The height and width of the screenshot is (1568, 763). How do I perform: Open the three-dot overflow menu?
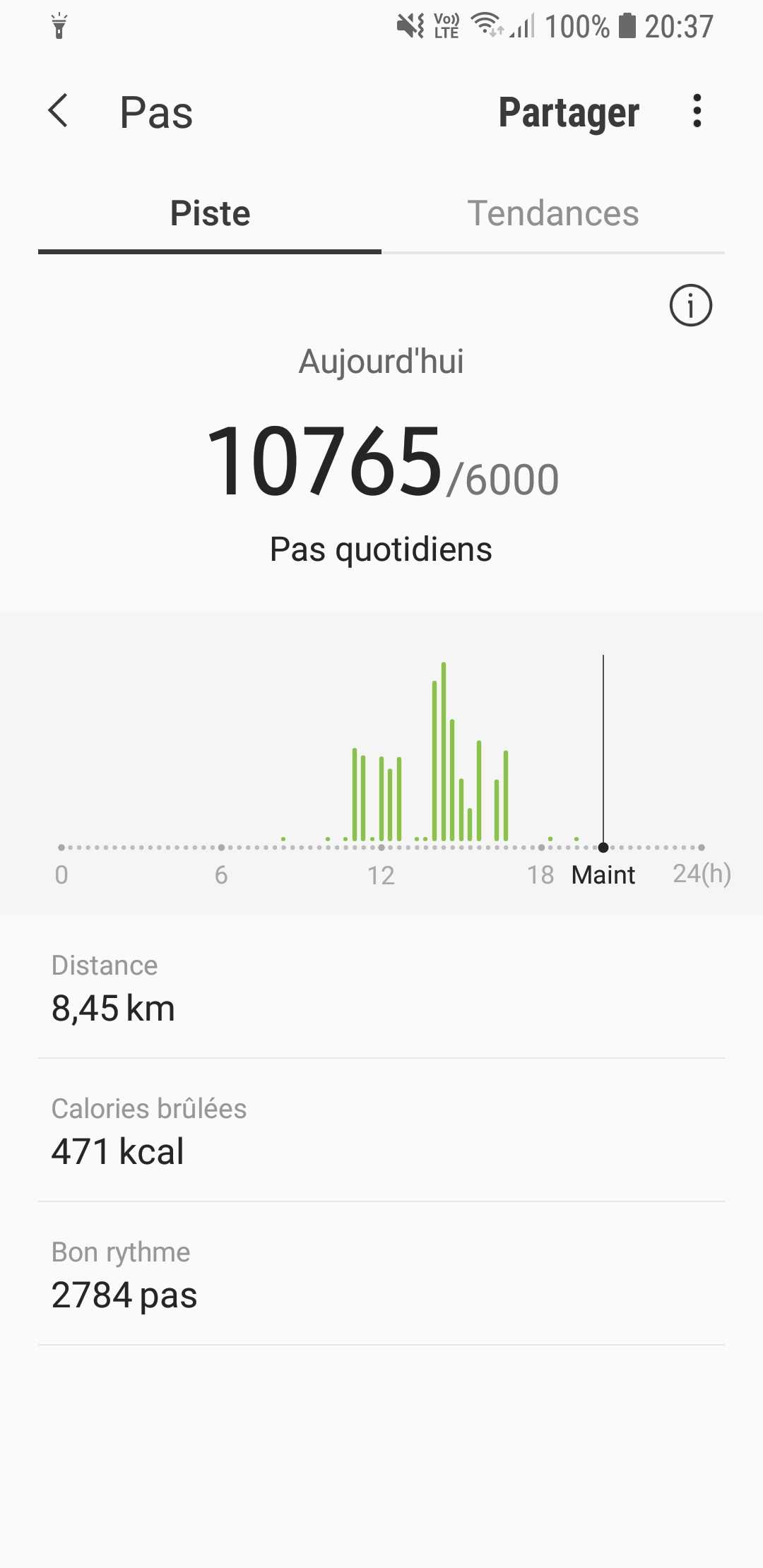coord(697,111)
